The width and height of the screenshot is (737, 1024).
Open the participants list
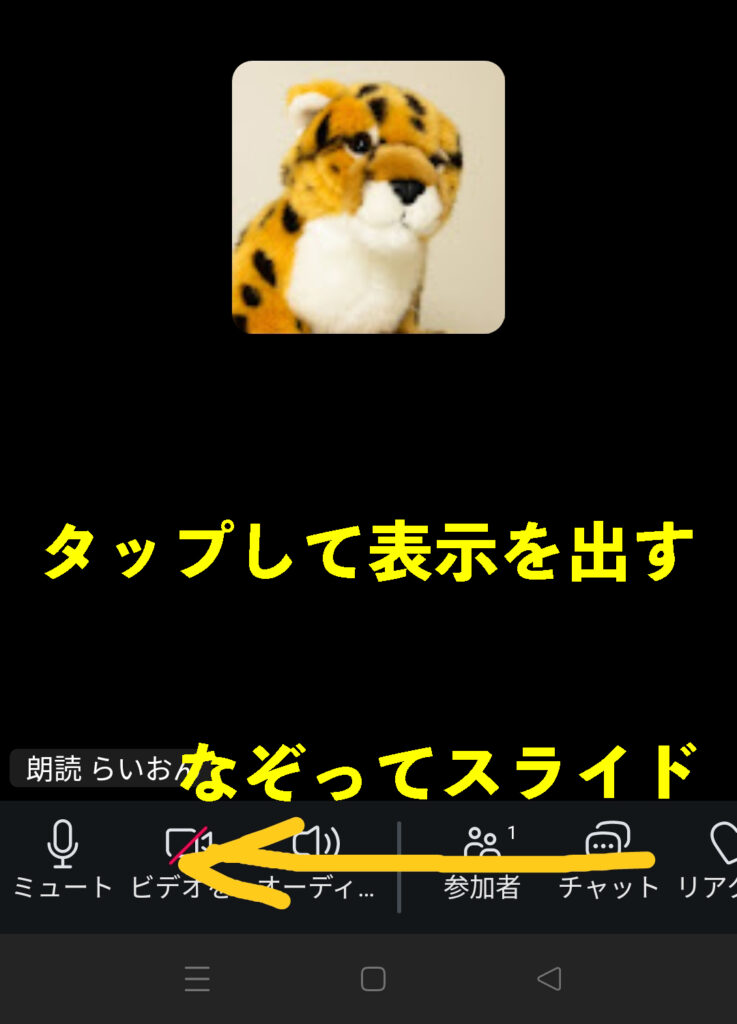click(483, 858)
